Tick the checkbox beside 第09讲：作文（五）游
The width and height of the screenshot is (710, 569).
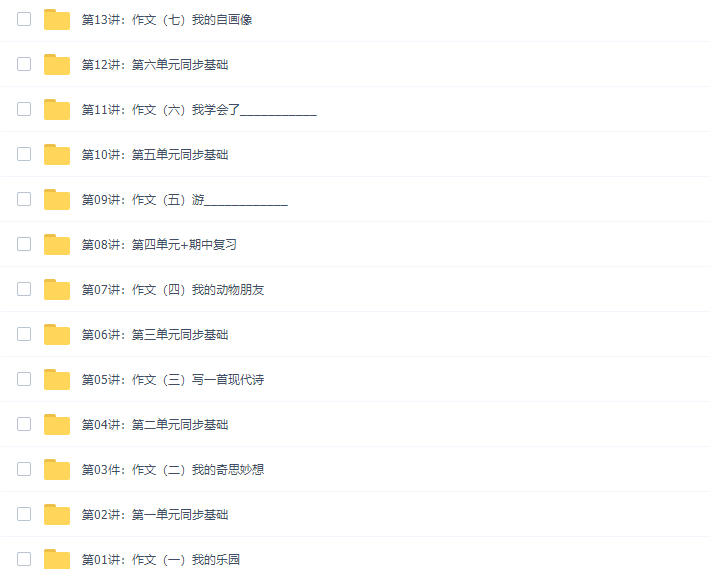point(24,199)
